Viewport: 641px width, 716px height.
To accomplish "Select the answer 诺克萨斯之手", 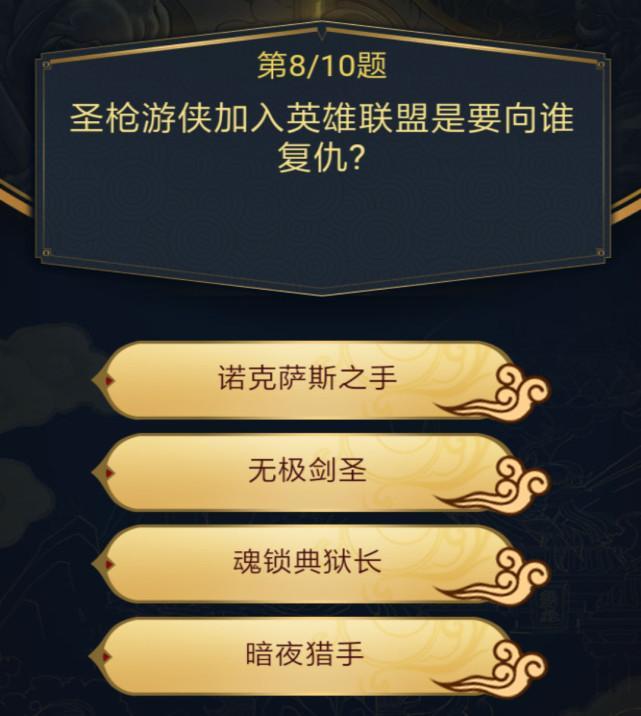I will pyautogui.click(x=308, y=380).
